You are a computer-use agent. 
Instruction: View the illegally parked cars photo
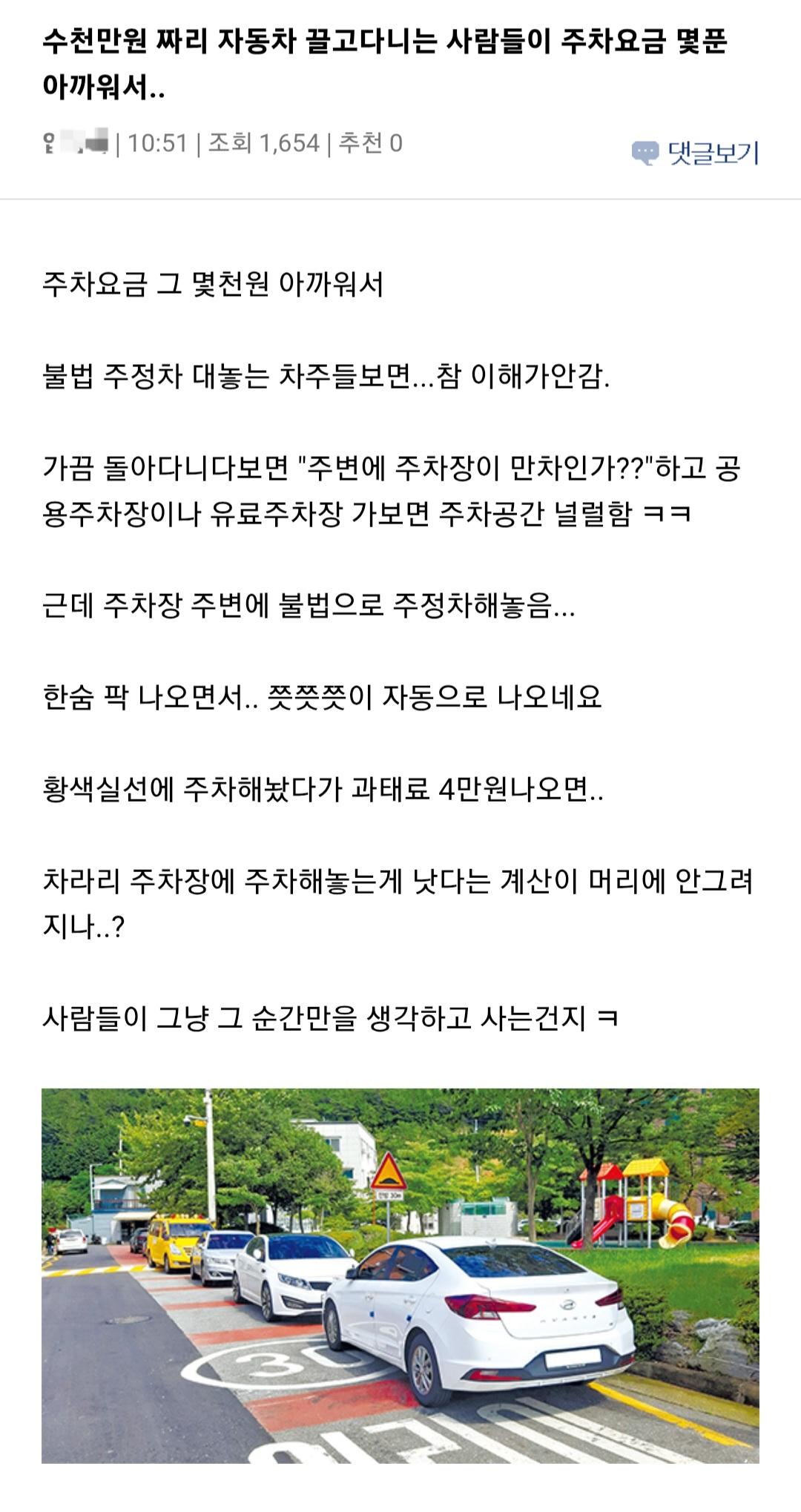click(x=400, y=1275)
